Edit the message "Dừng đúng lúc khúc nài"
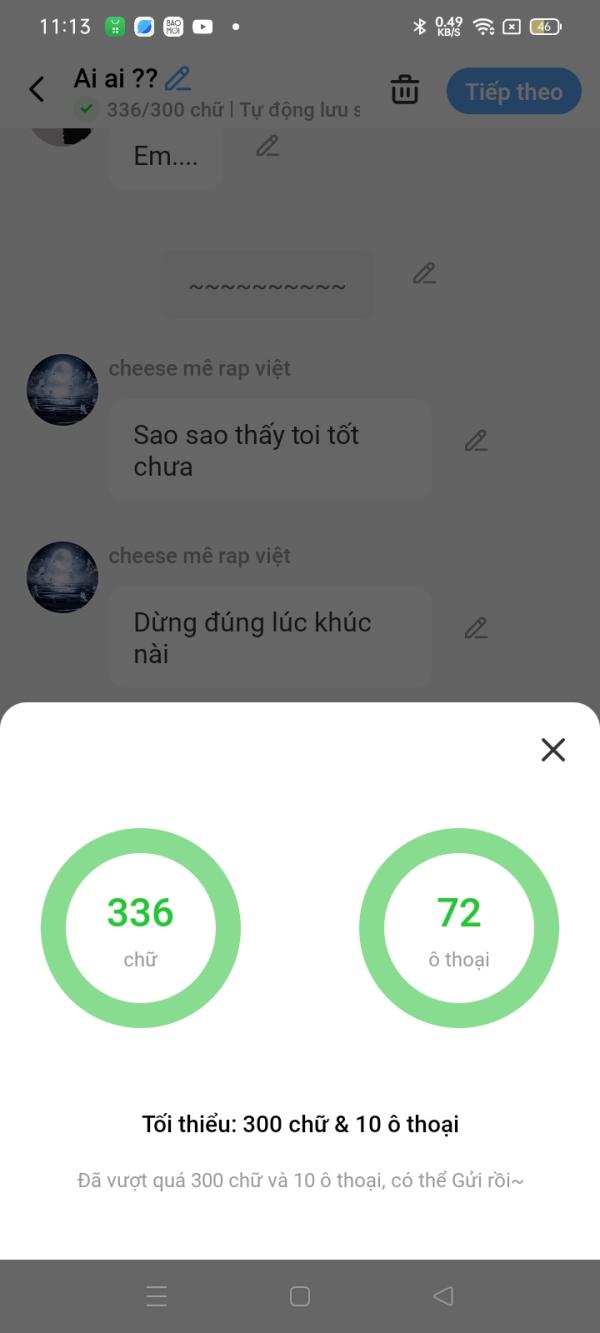 tap(476, 628)
